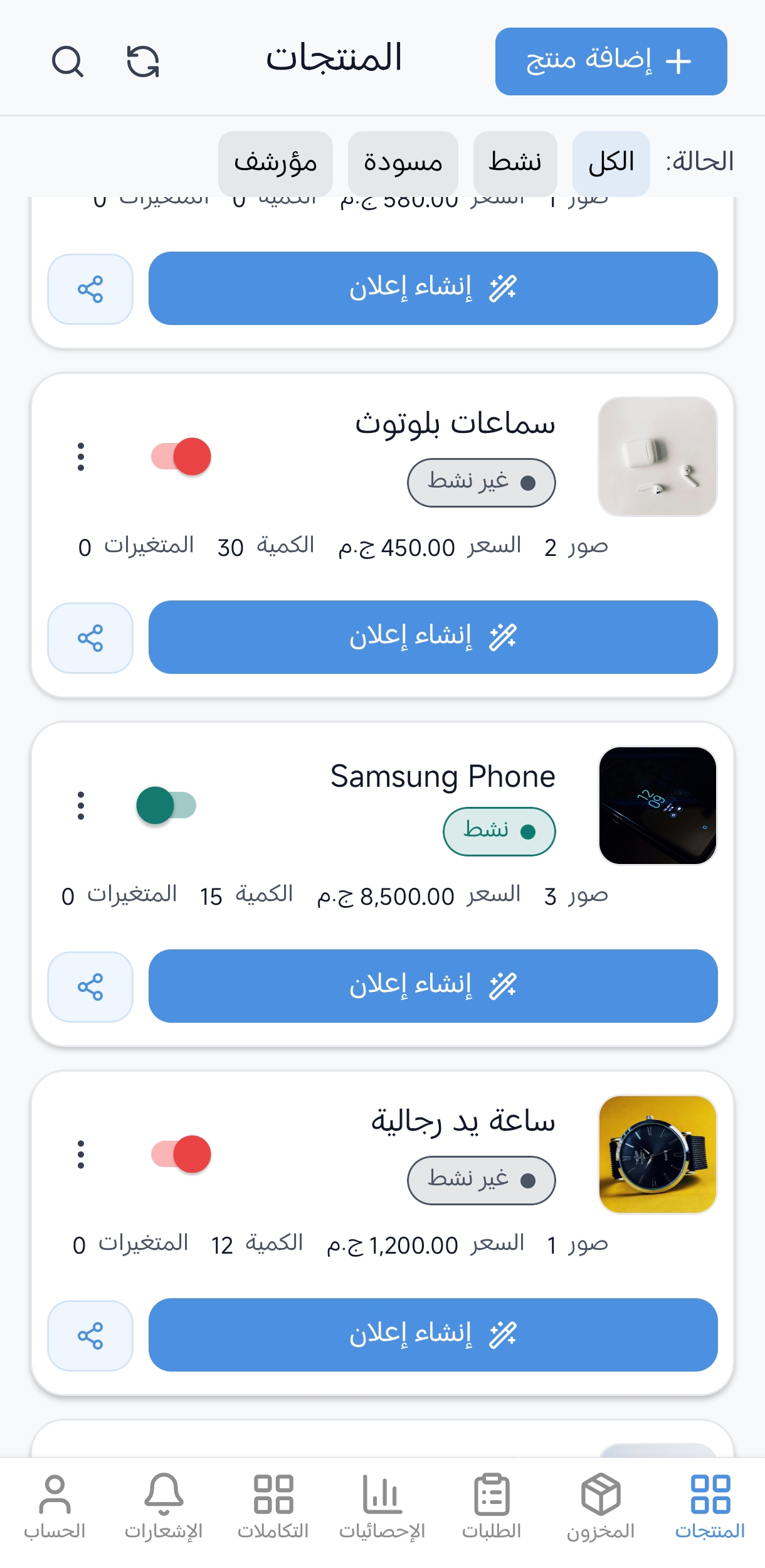Open the three-dot menu on ساعة يد رجالية

[x=80, y=1155]
